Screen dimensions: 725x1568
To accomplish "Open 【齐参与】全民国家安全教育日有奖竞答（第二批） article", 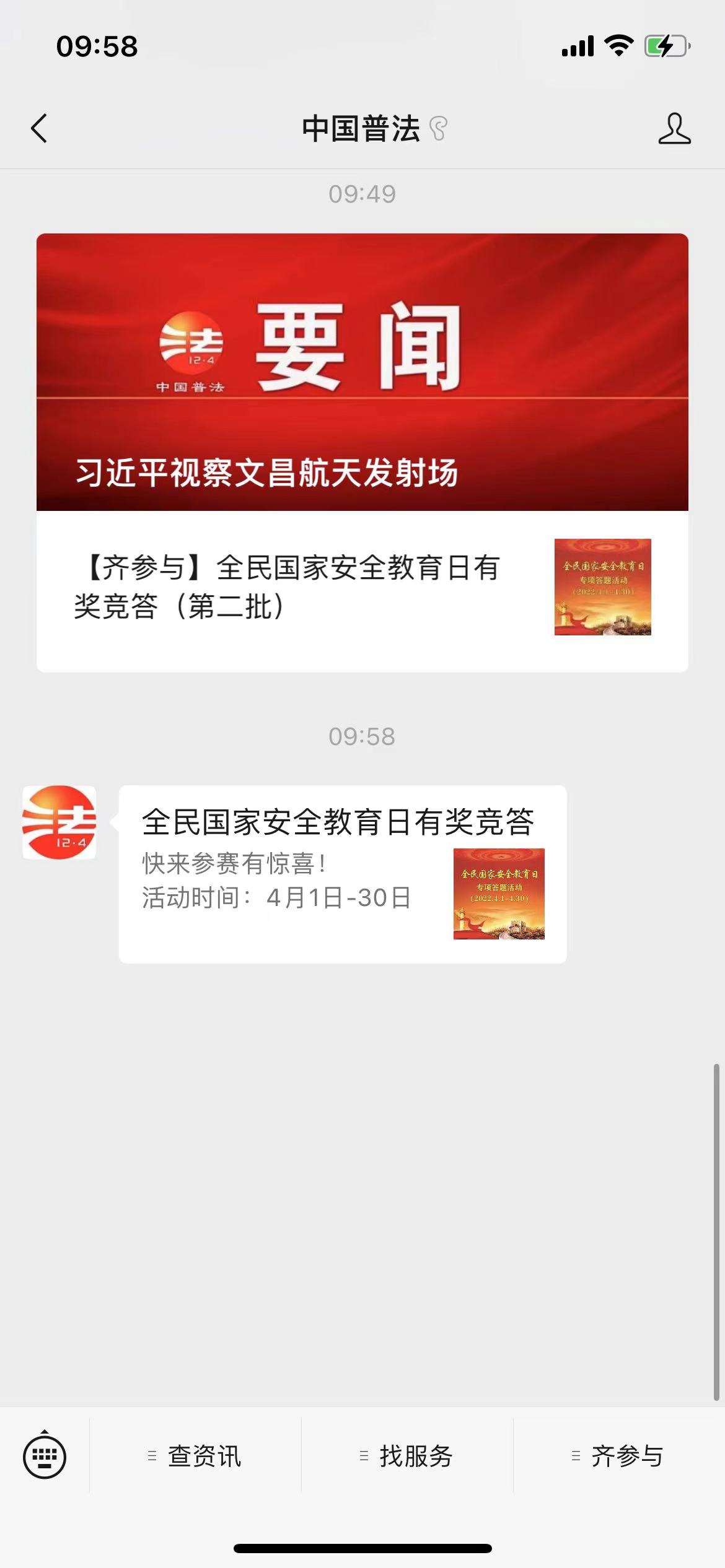I will (362, 587).
